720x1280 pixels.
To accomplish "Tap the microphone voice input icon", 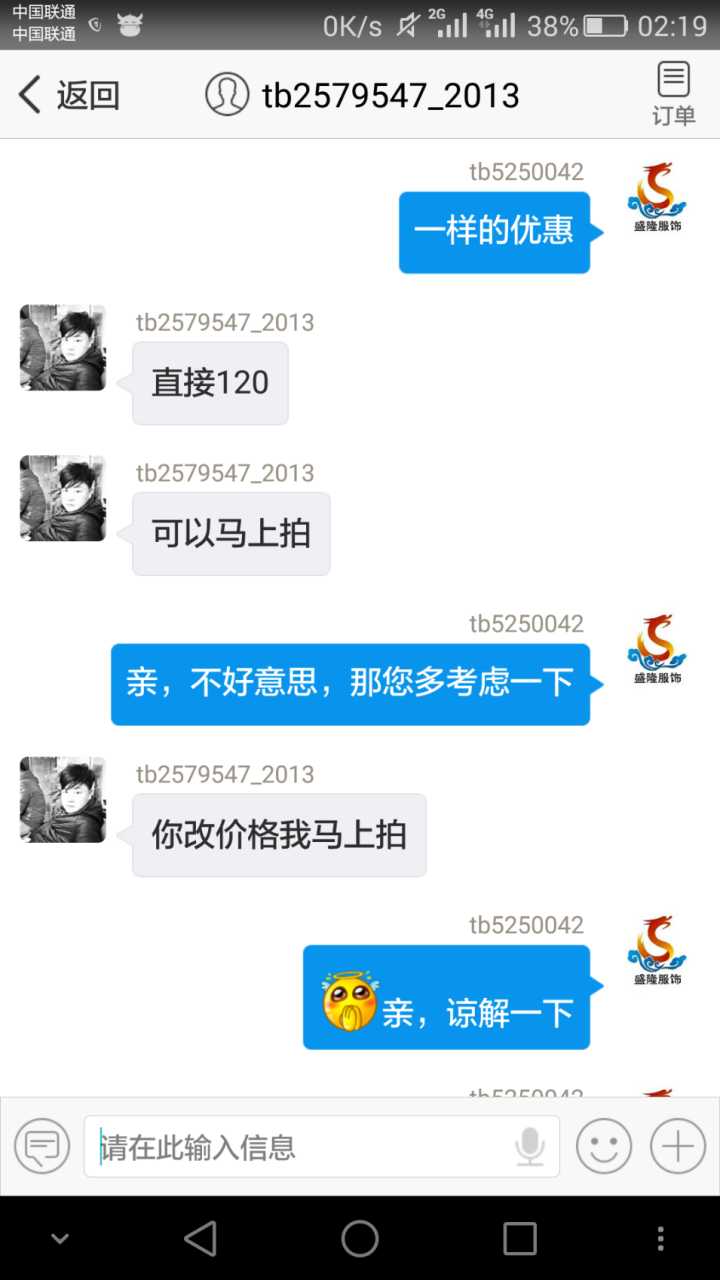I will (530, 1146).
